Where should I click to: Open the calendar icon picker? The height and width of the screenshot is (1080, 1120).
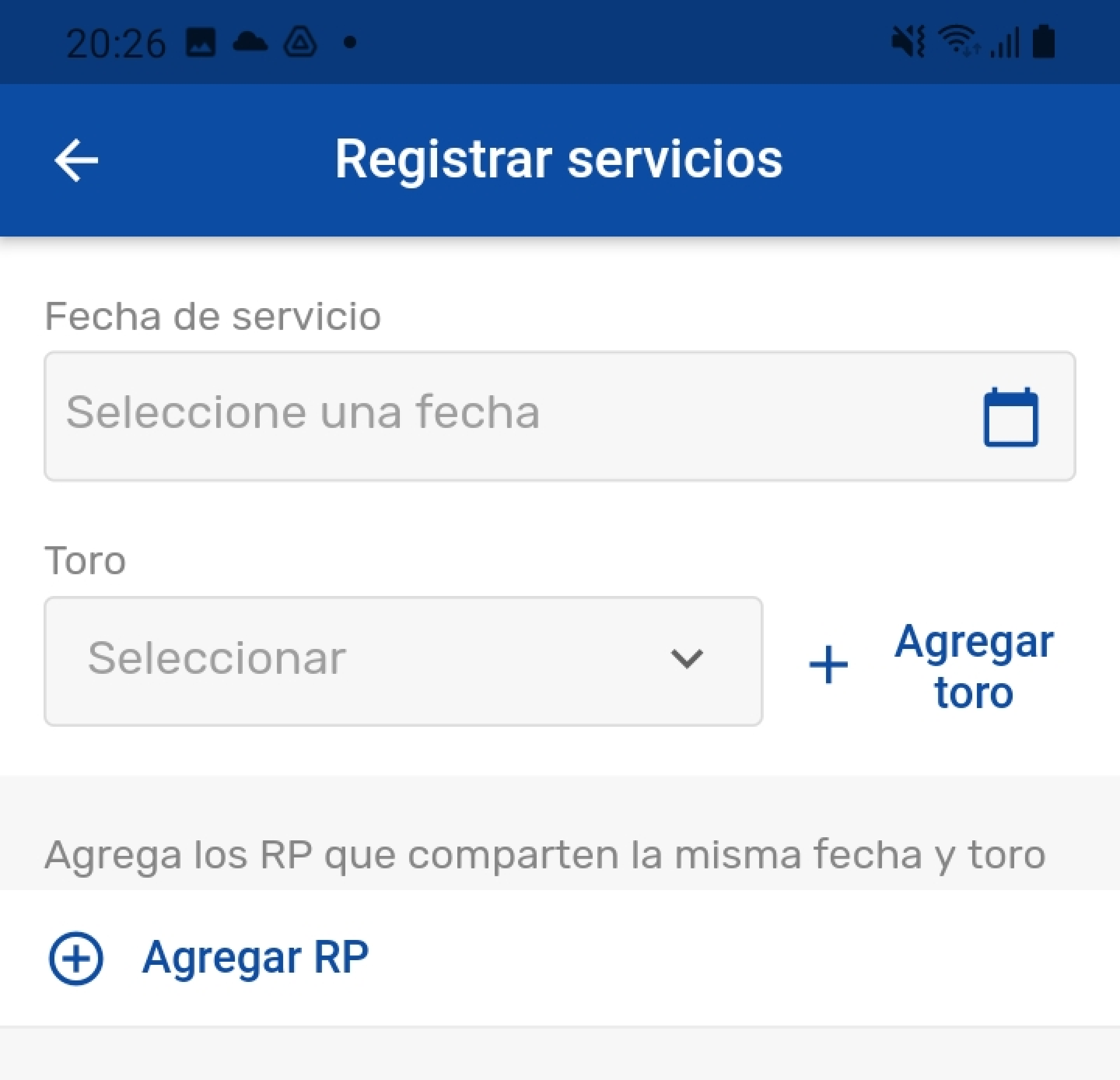click(x=1010, y=417)
